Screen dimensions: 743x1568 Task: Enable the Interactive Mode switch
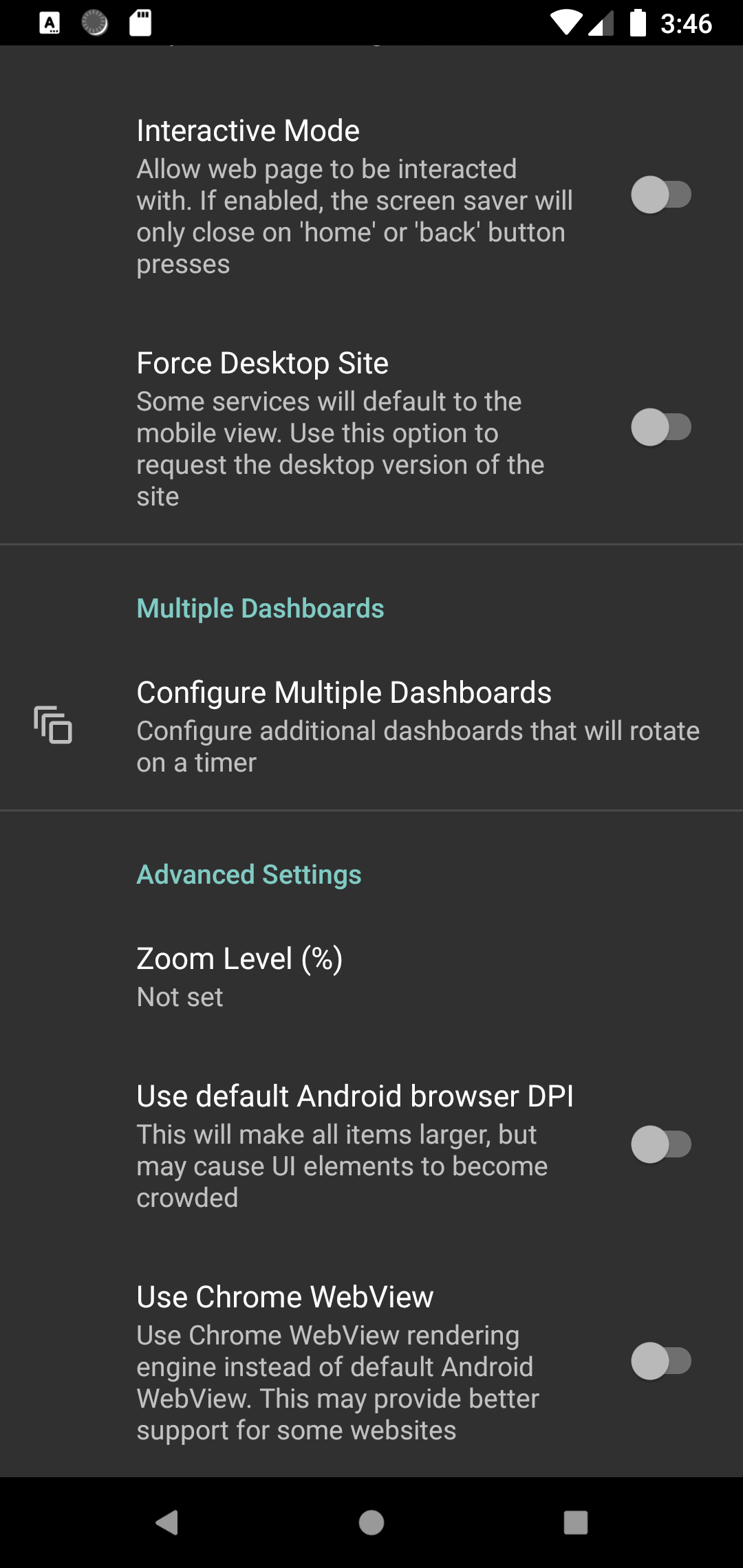[661, 195]
